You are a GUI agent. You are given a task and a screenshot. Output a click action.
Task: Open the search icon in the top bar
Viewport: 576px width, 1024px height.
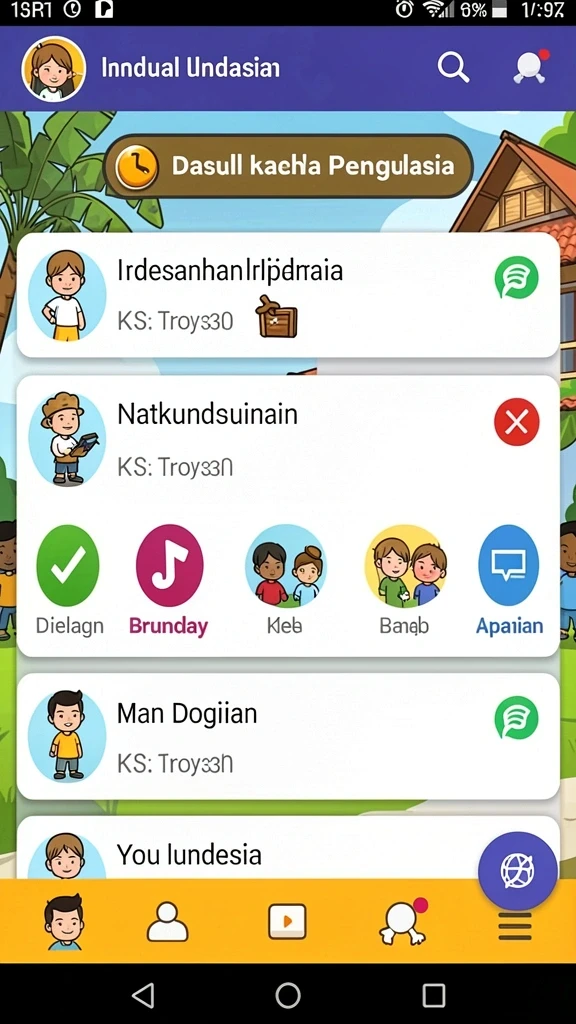[453, 67]
